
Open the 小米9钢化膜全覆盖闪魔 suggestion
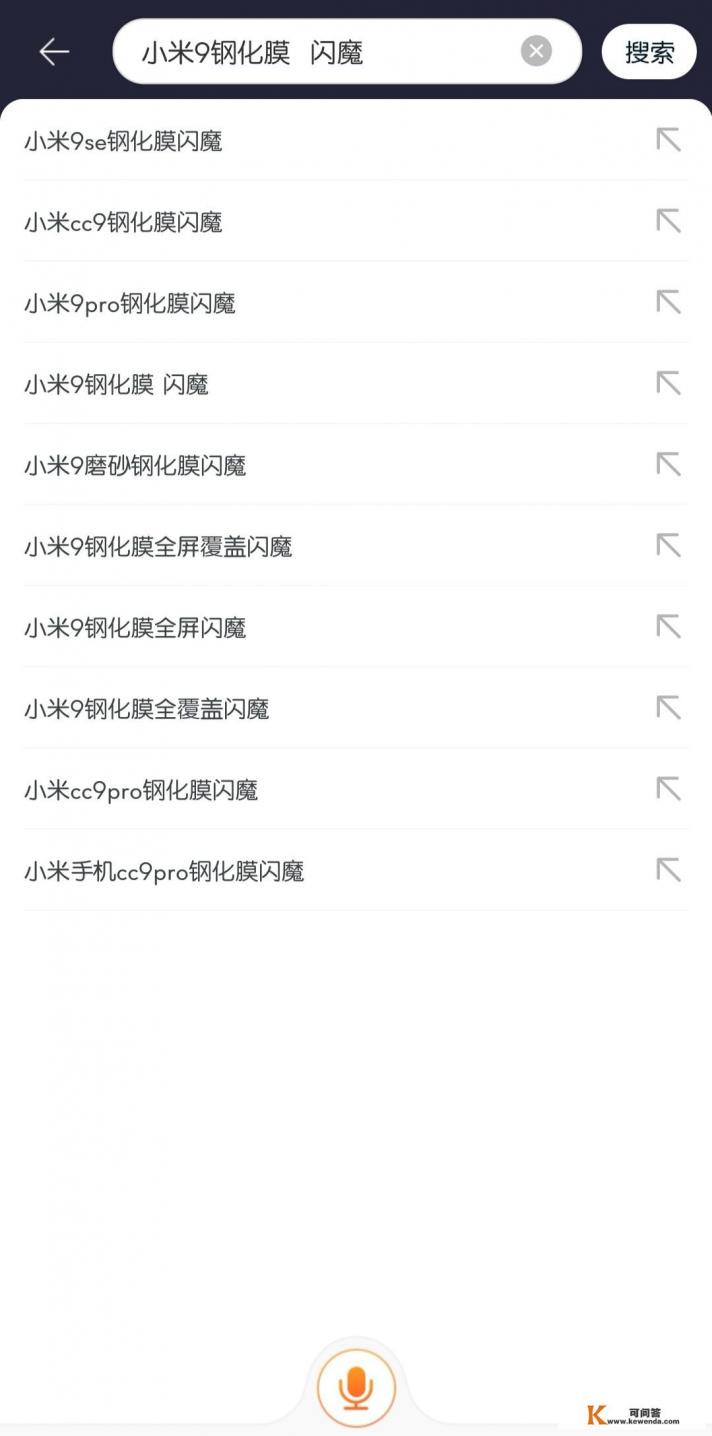tap(147, 709)
